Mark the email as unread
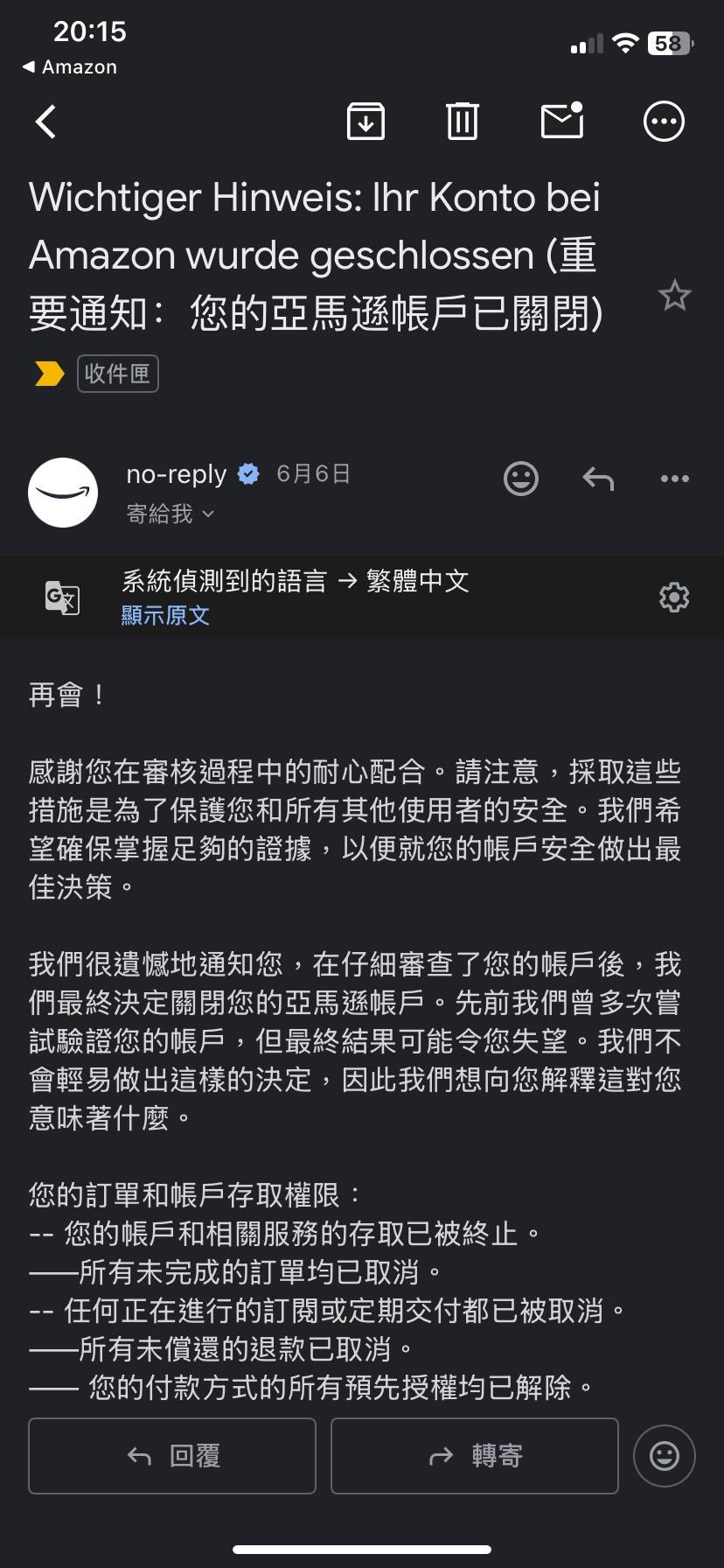Screen dimensions: 724x1568 (562, 120)
